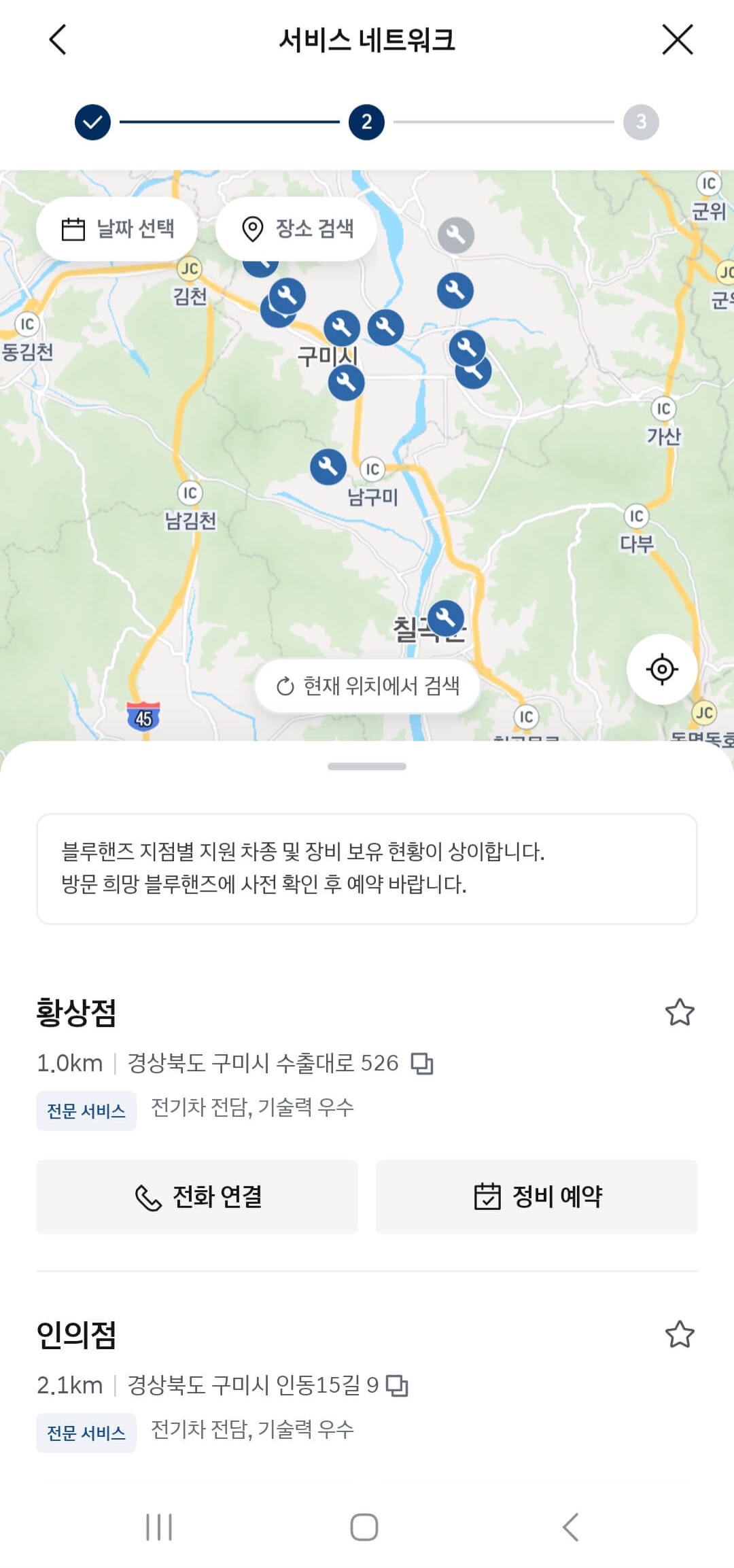This screenshot has height=1568, width=734.
Task: Return to step 1 via the checkmark circle
Action: (92, 124)
